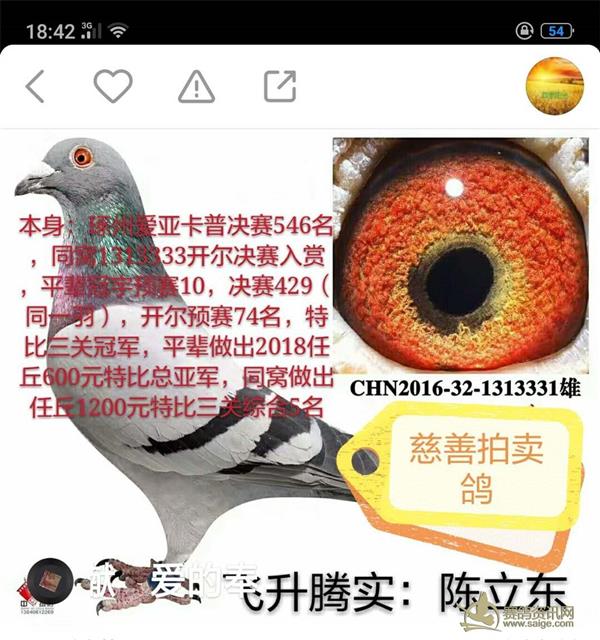Like this post with the heart icon
Screen dimensions: 600x640
pos(112,87)
